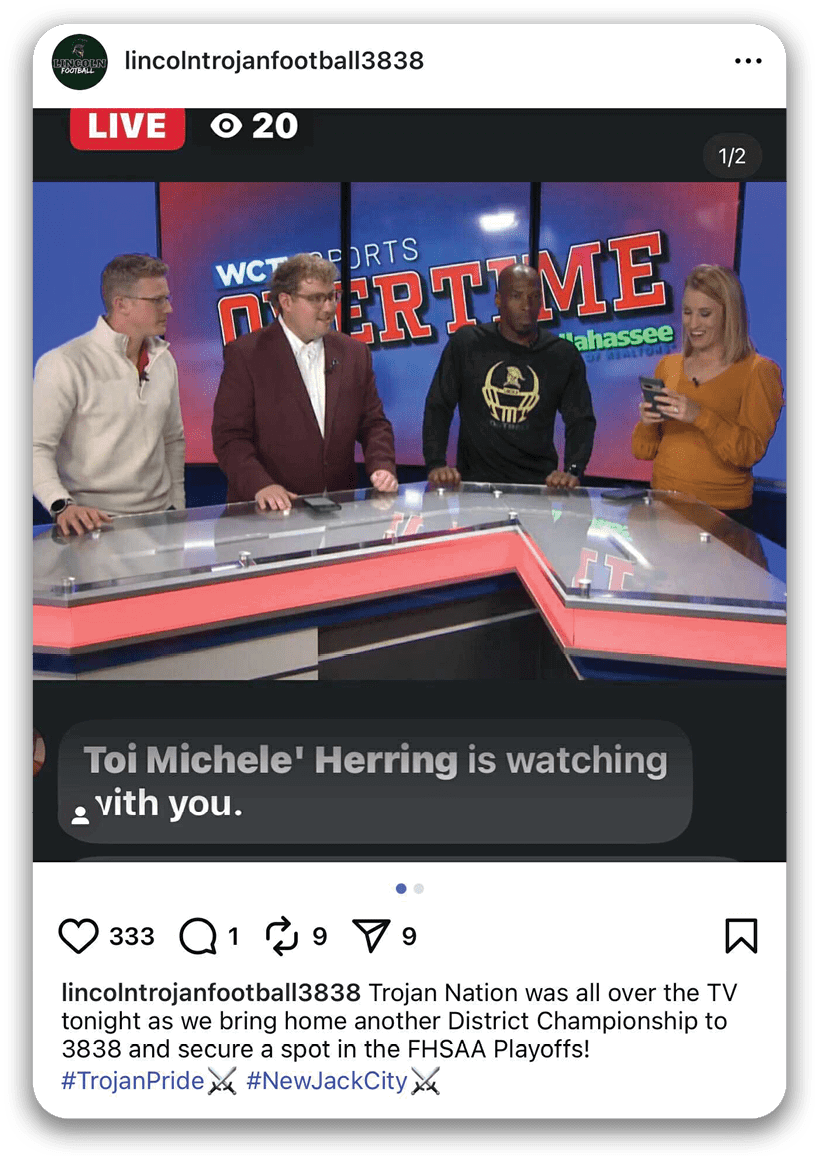Open the WCTV Overtime photo

point(409,430)
